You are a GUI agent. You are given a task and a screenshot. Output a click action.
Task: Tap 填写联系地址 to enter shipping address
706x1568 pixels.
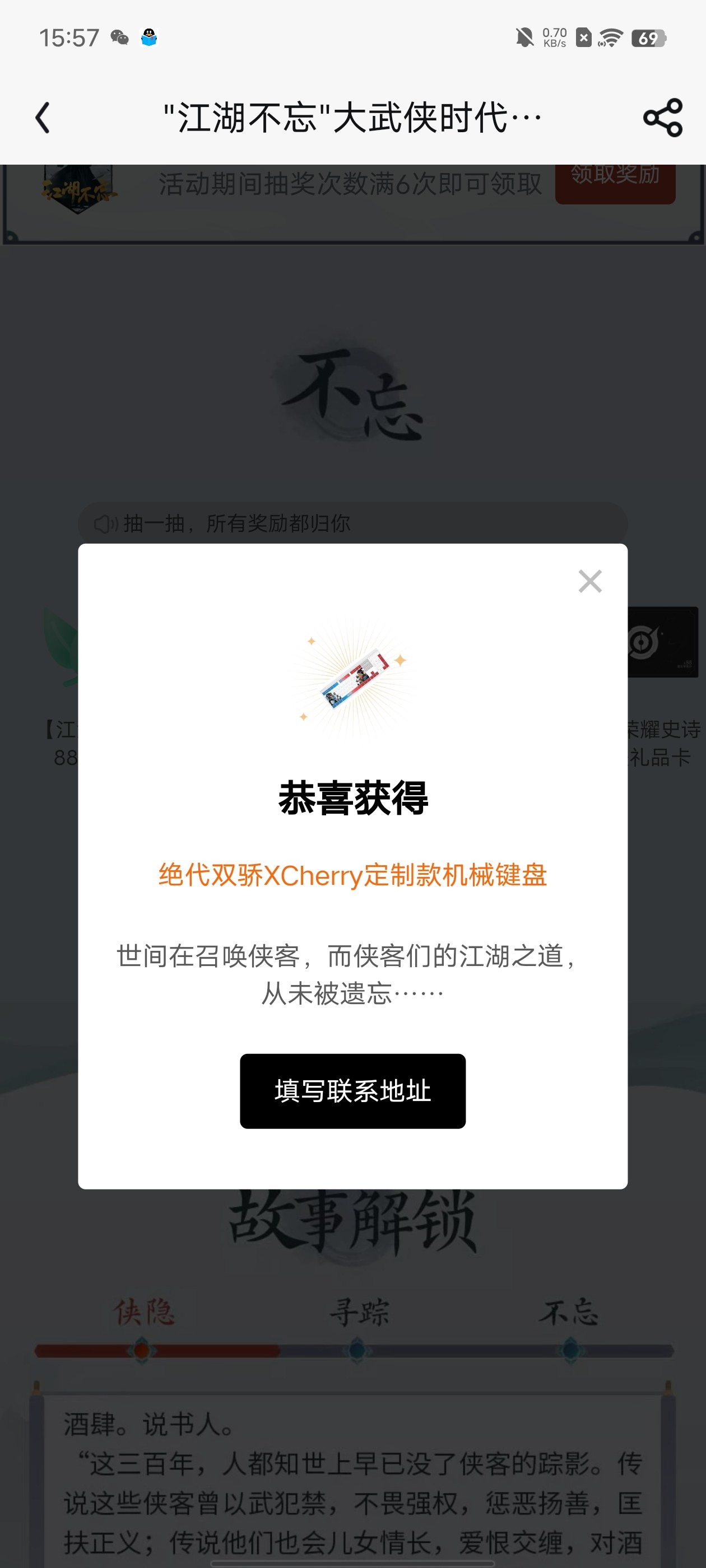pos(352,1091)
